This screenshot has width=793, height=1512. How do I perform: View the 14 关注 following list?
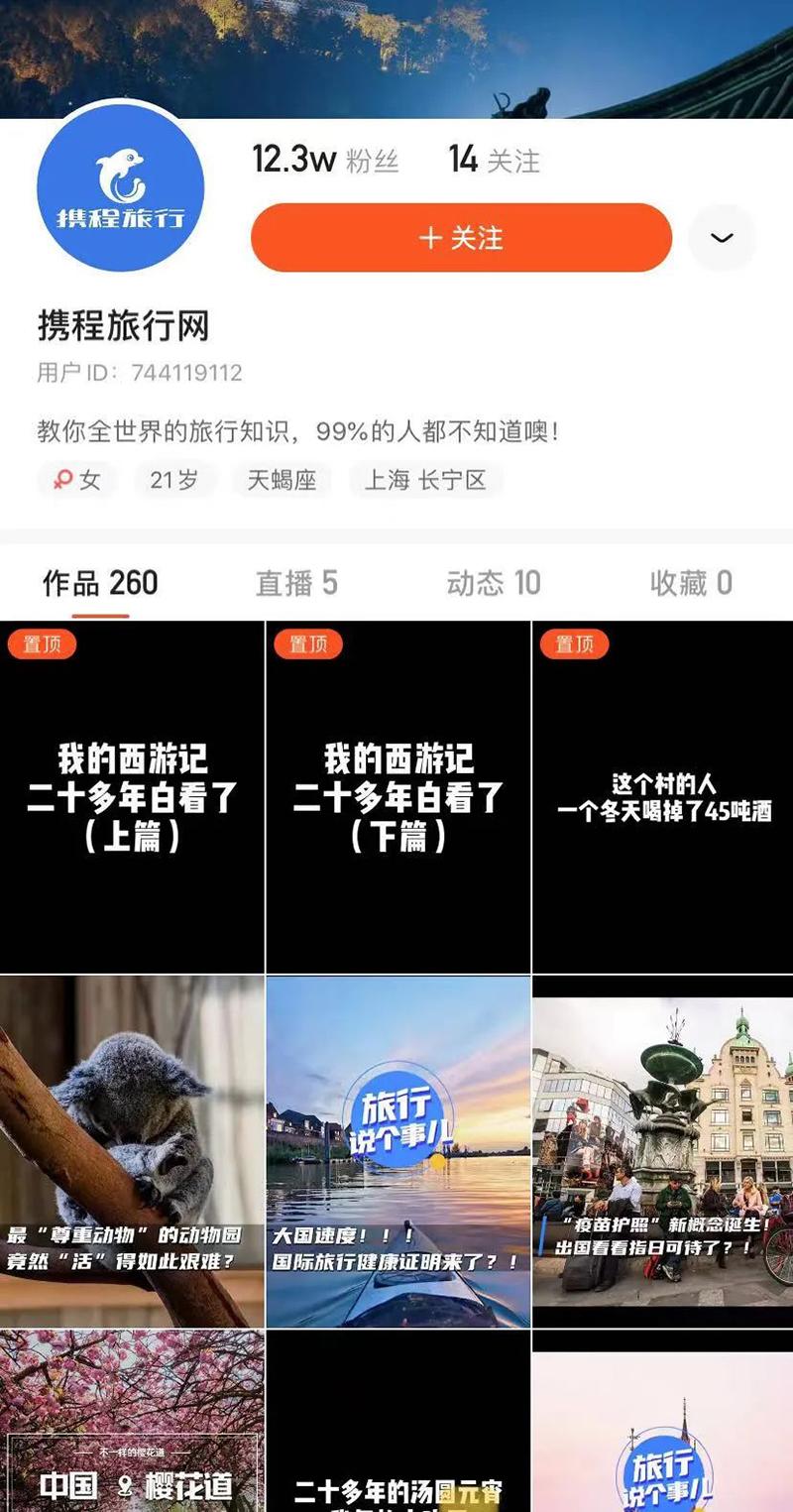[494, 160]
